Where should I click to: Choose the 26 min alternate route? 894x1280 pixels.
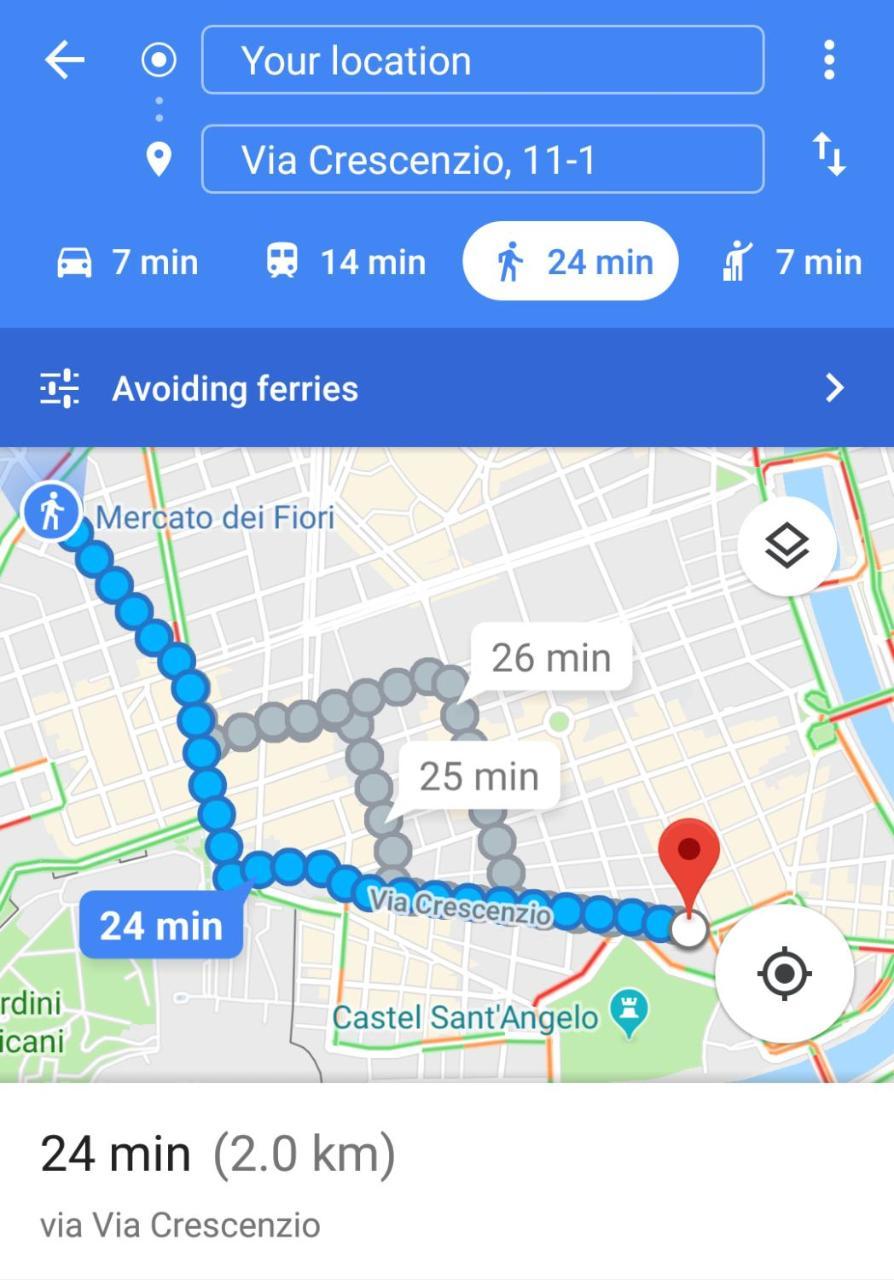click(550, 658)
